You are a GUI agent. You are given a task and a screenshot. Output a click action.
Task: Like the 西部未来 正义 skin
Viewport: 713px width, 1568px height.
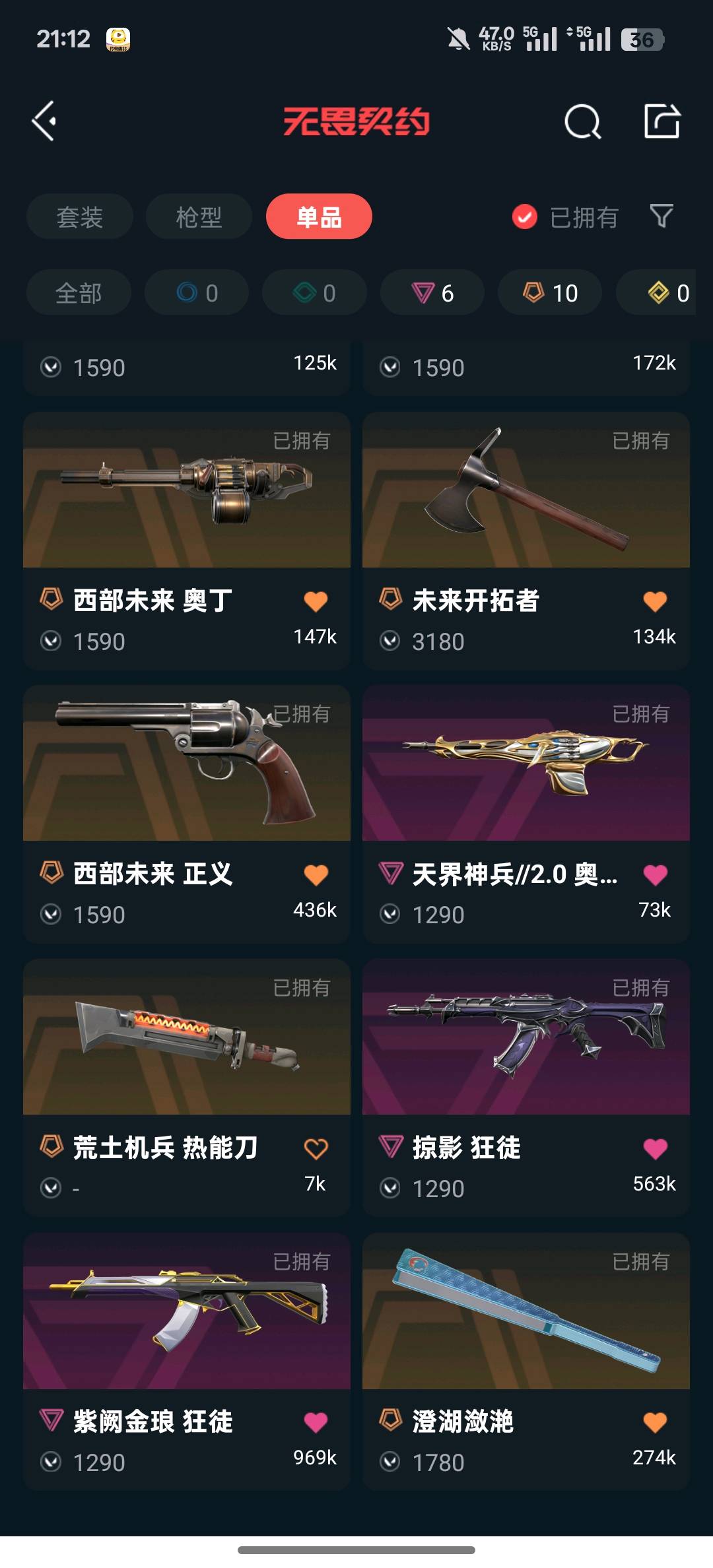coord(316,875)
